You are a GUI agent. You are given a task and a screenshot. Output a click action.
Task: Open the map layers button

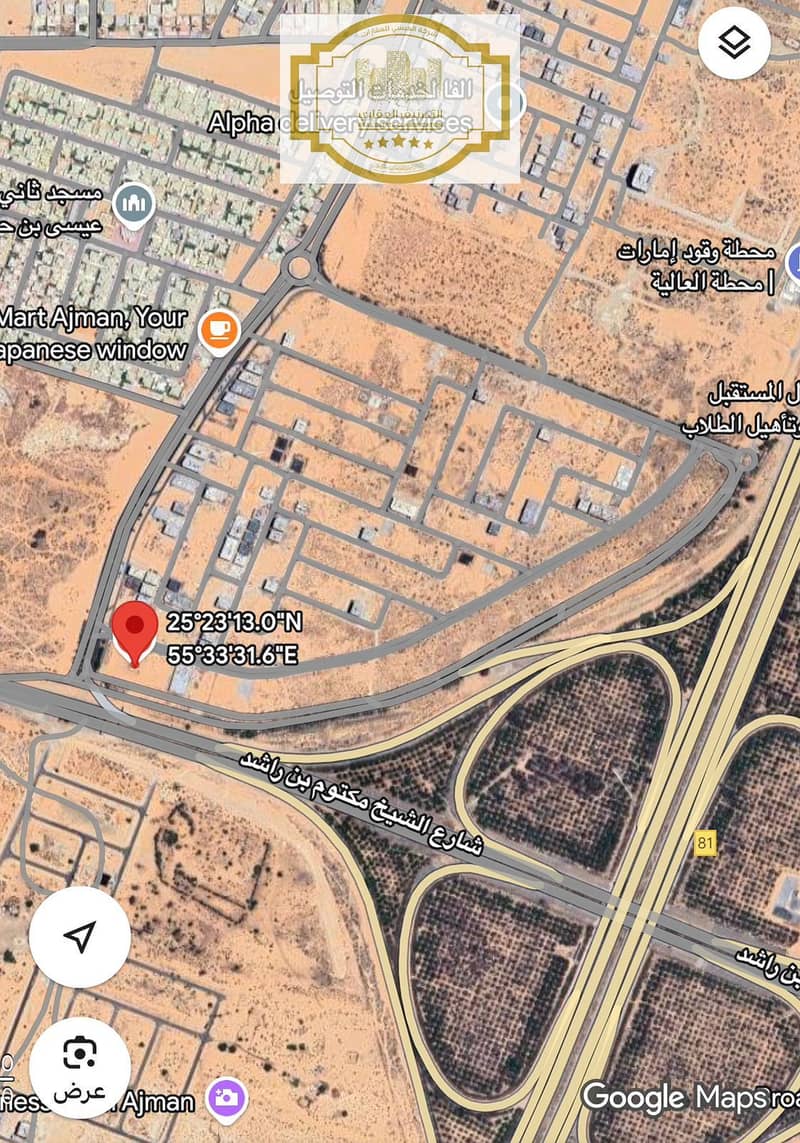734,43
